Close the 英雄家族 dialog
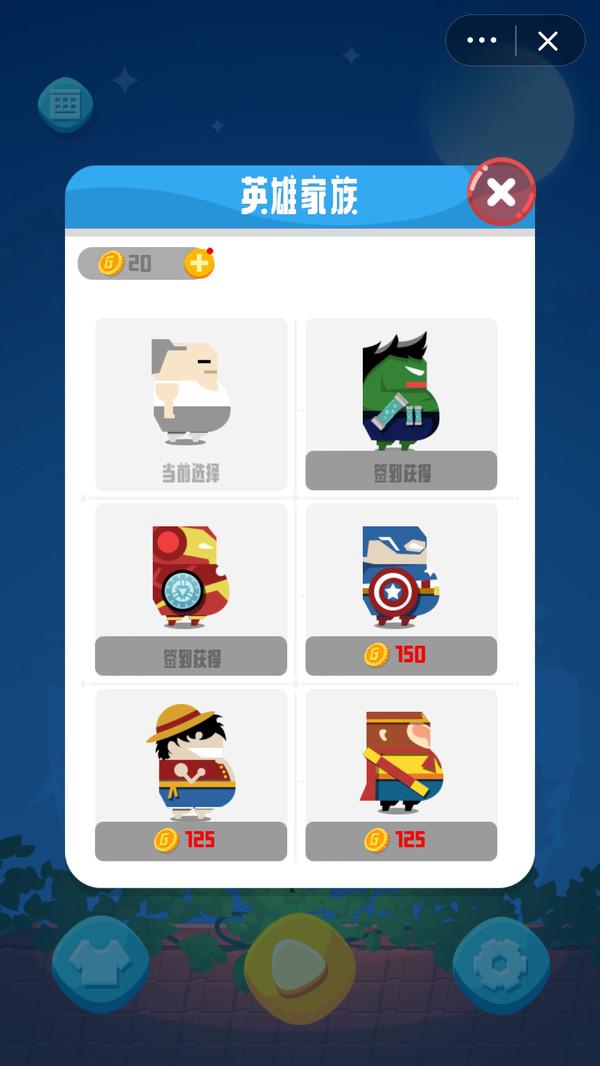The width and height of the screenshot is (600, 1066). click(501, 192)
